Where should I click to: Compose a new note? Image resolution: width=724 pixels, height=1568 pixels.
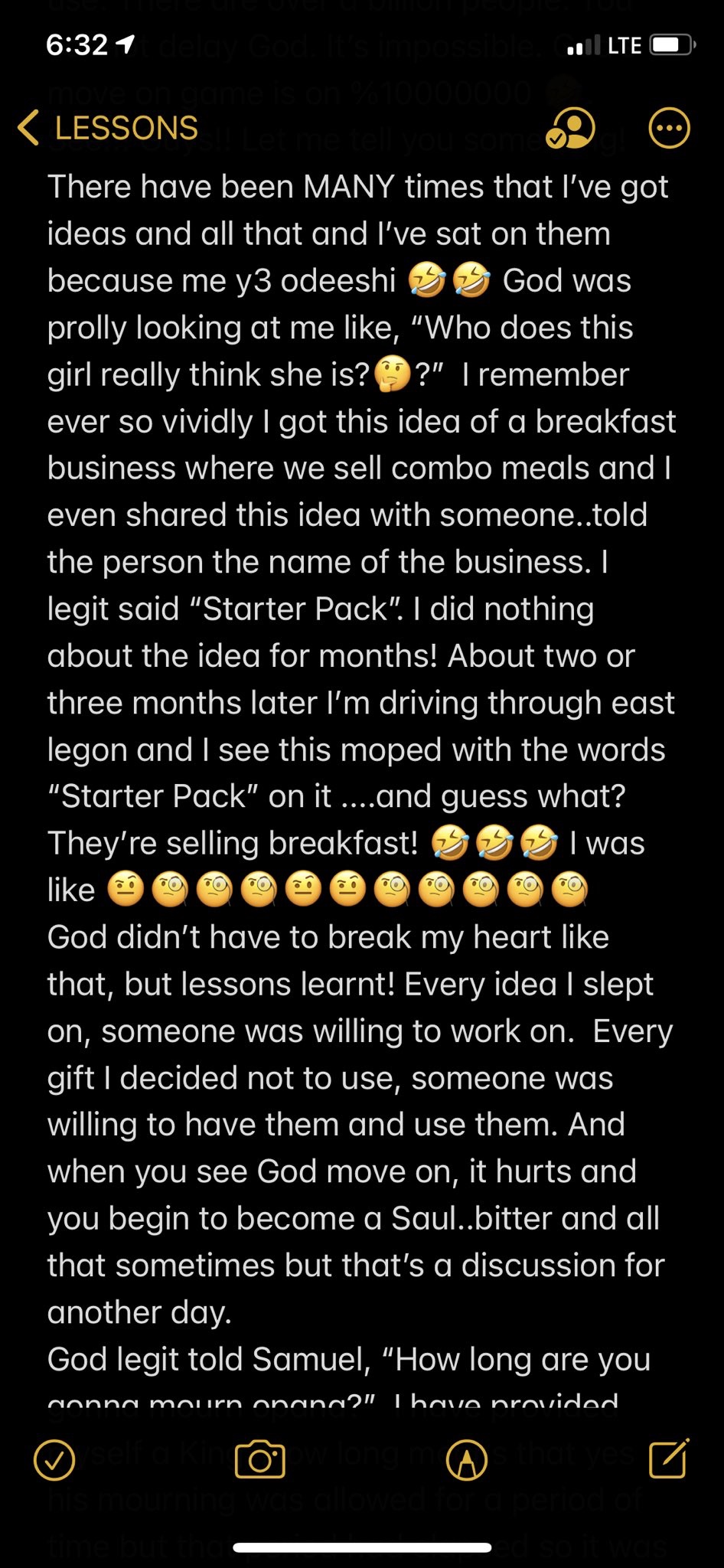668,1458
